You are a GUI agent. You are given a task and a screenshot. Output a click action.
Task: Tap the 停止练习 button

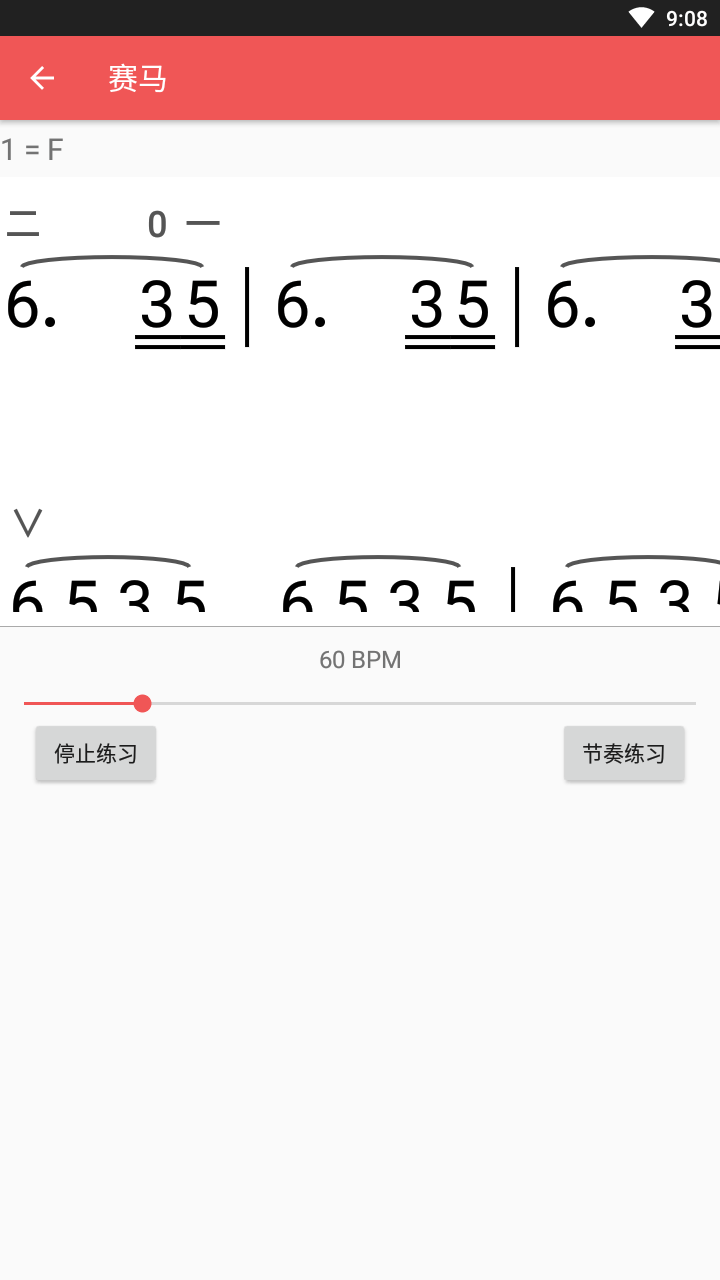96,753
